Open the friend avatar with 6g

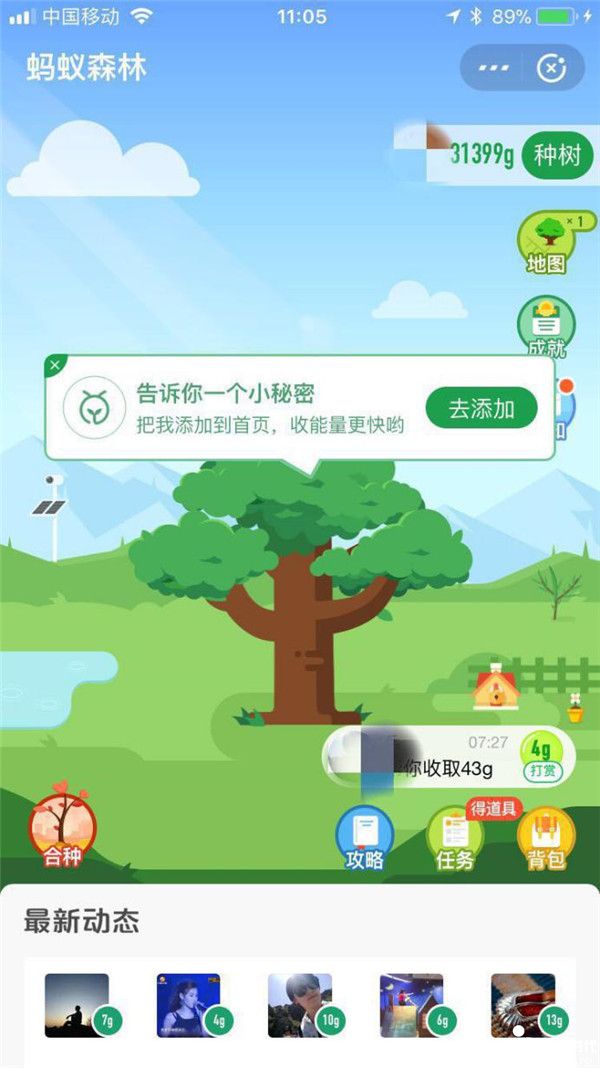pos(411,1005)
